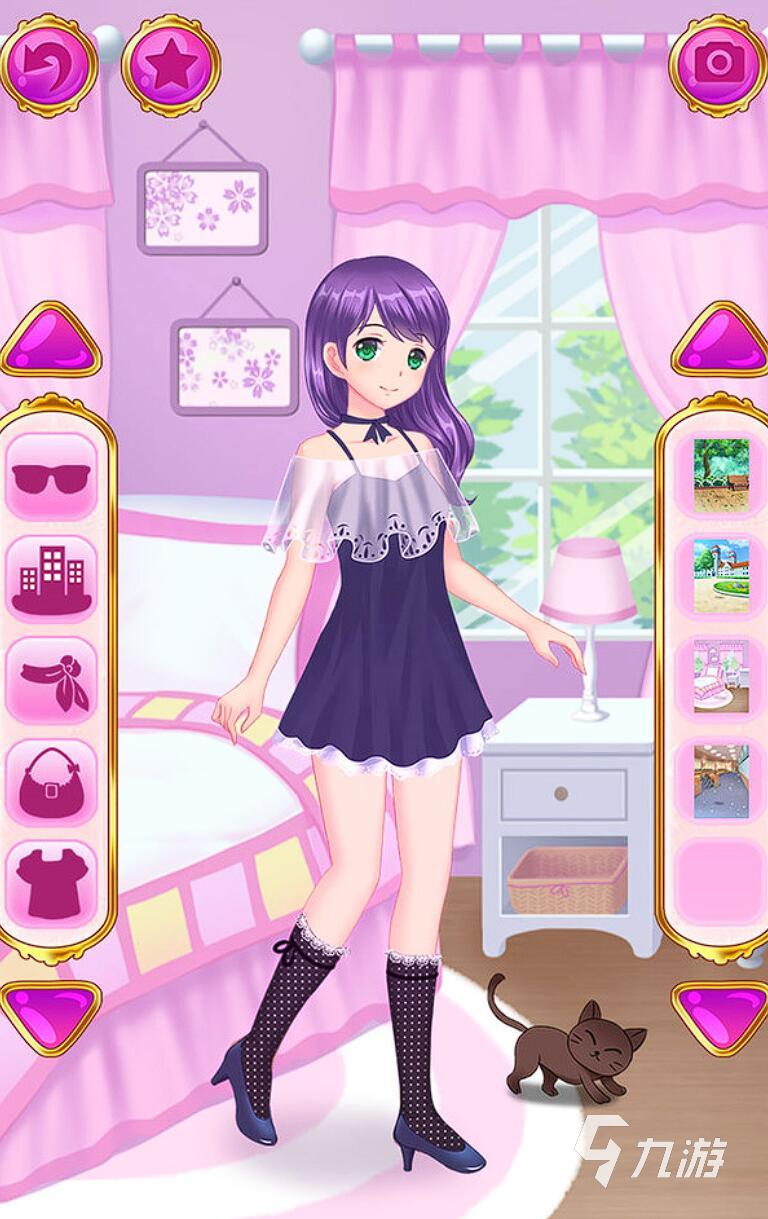The width and height of the screenshot is (768, 1219).
Task: Open the star favorites button
Action: (x=171, y=65)
